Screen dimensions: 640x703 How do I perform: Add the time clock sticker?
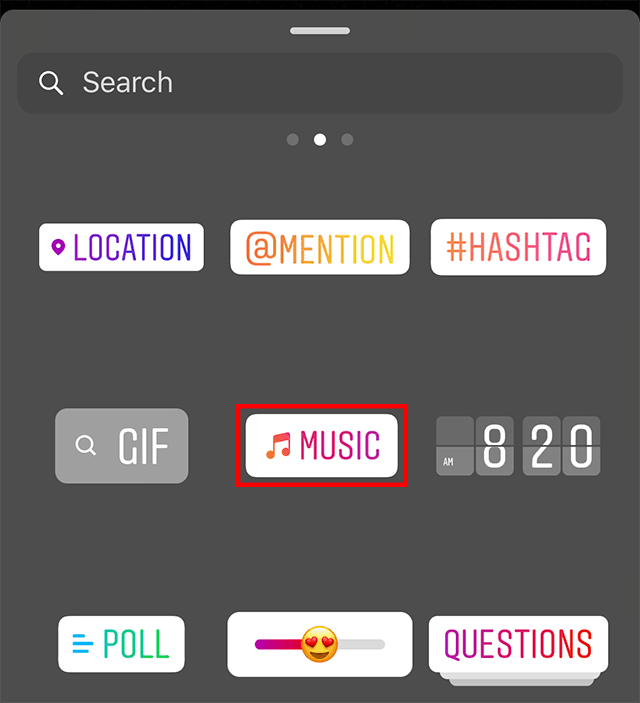(518, 446)
